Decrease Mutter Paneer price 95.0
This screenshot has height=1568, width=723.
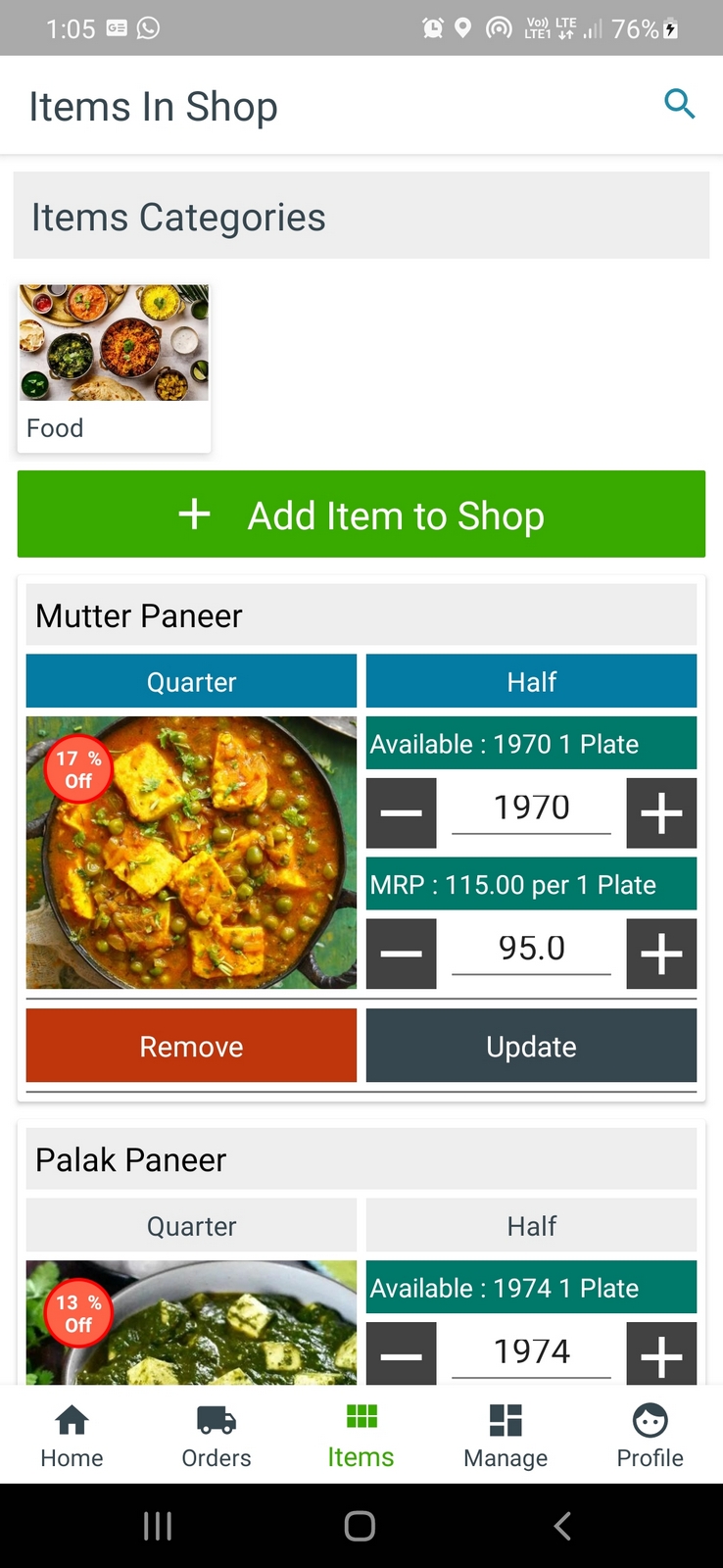pos(402,953)
